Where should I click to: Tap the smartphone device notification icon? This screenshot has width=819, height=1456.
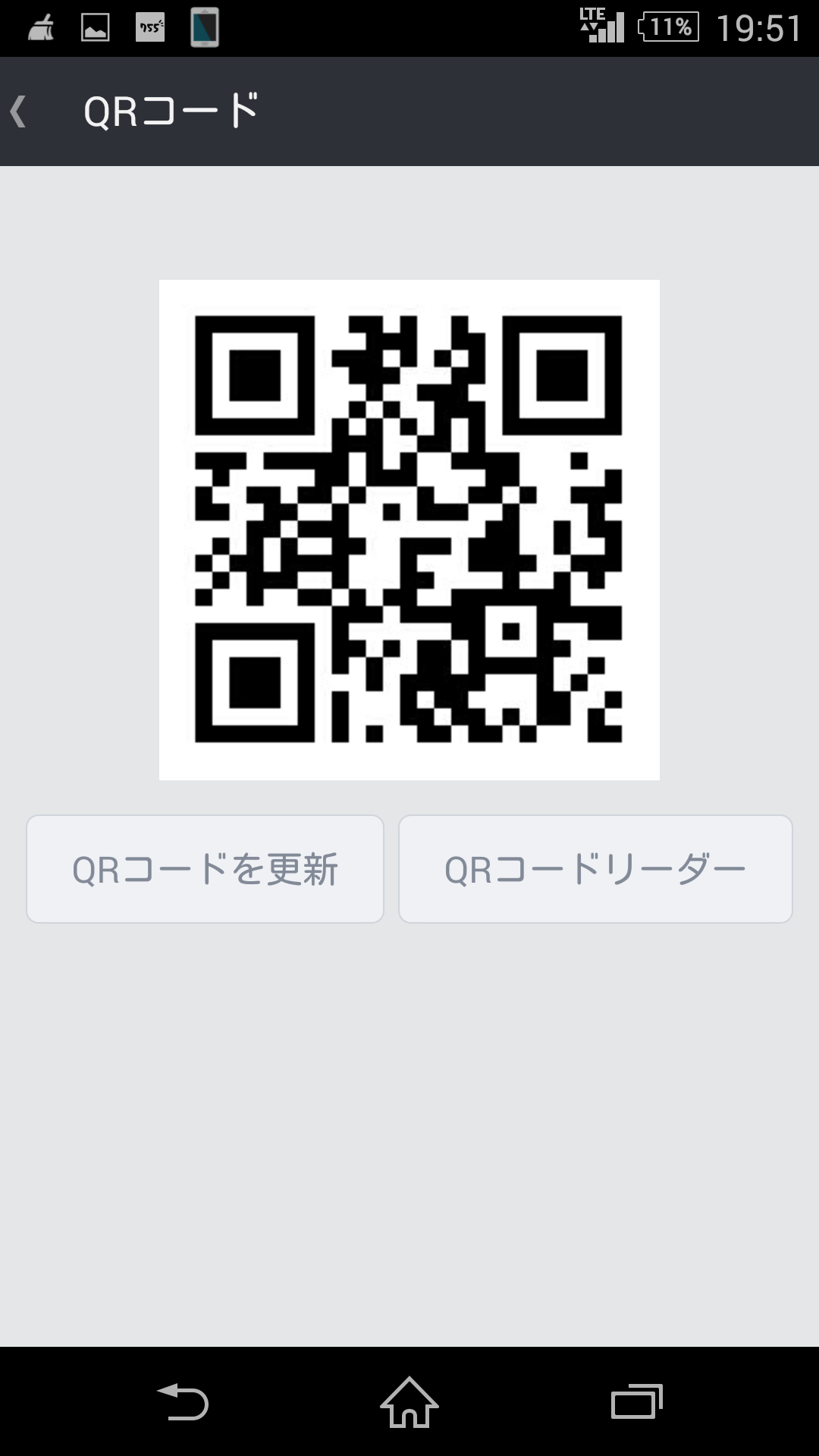pos(203,27)
